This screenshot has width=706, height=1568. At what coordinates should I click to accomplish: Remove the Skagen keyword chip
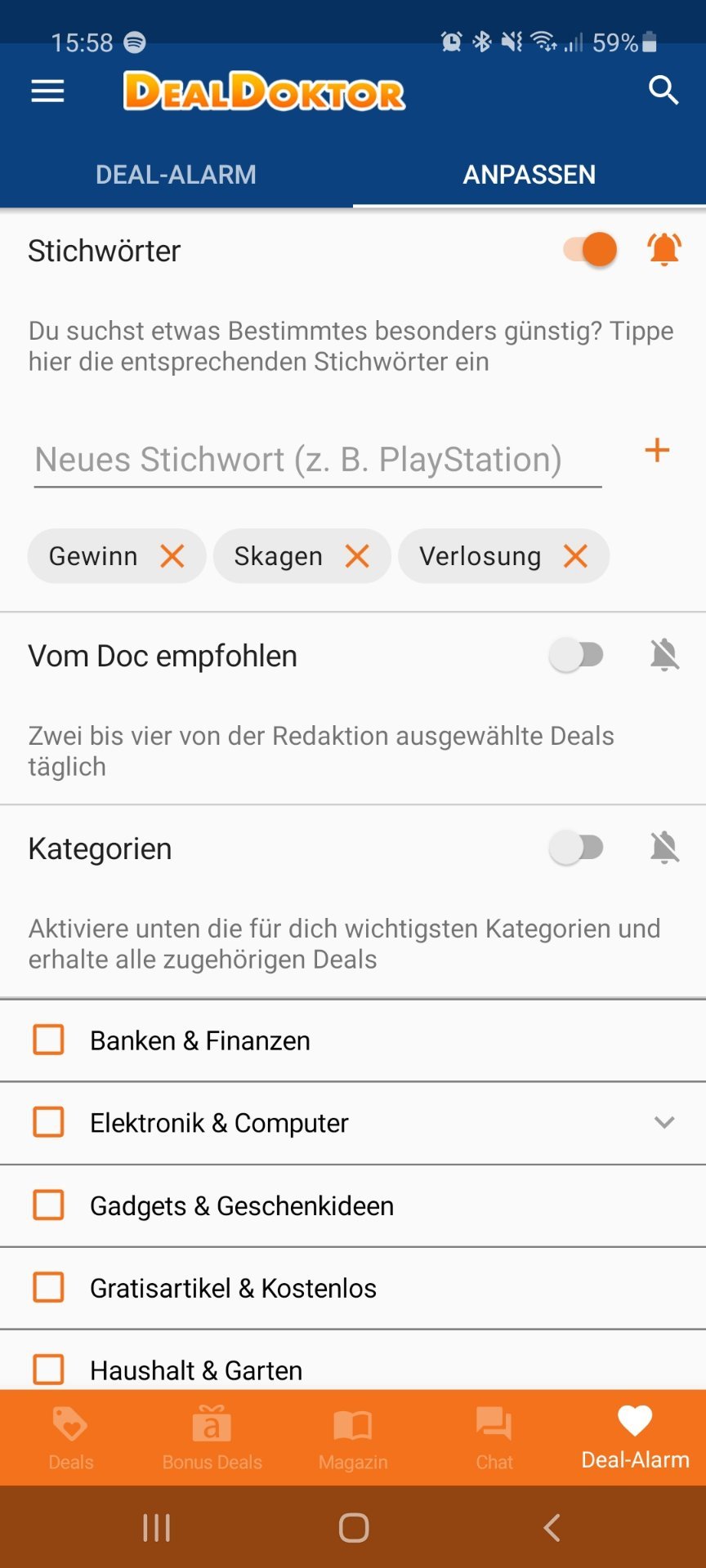click(x=357, y=556)
